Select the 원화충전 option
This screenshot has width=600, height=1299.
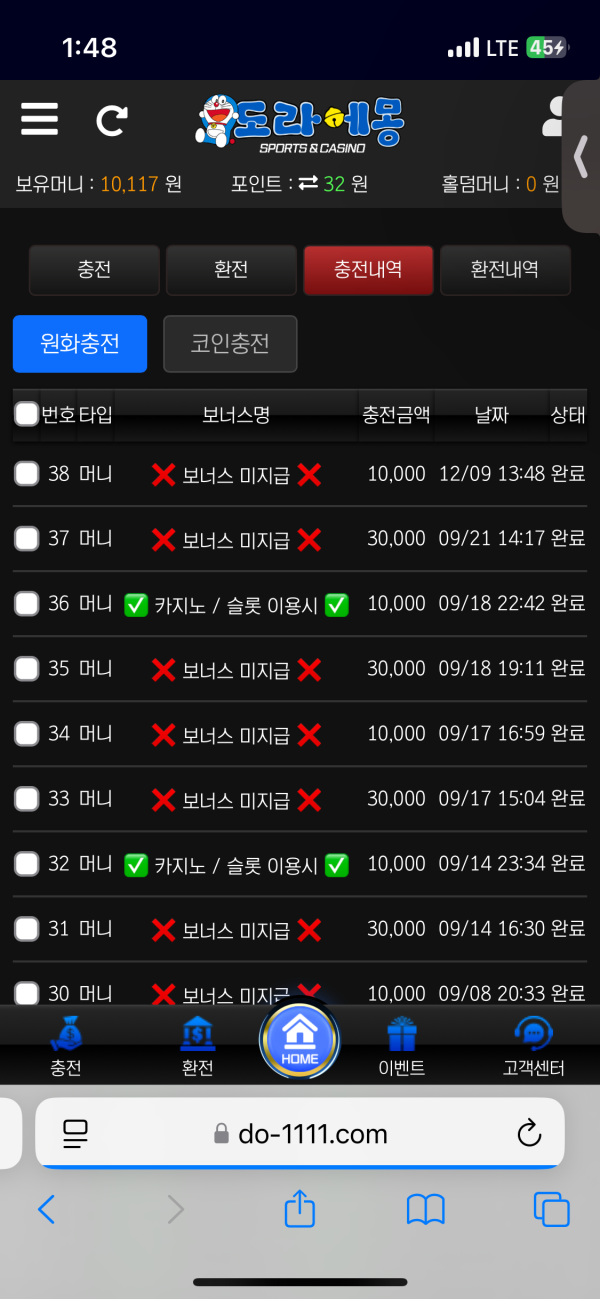coord(80,344)
